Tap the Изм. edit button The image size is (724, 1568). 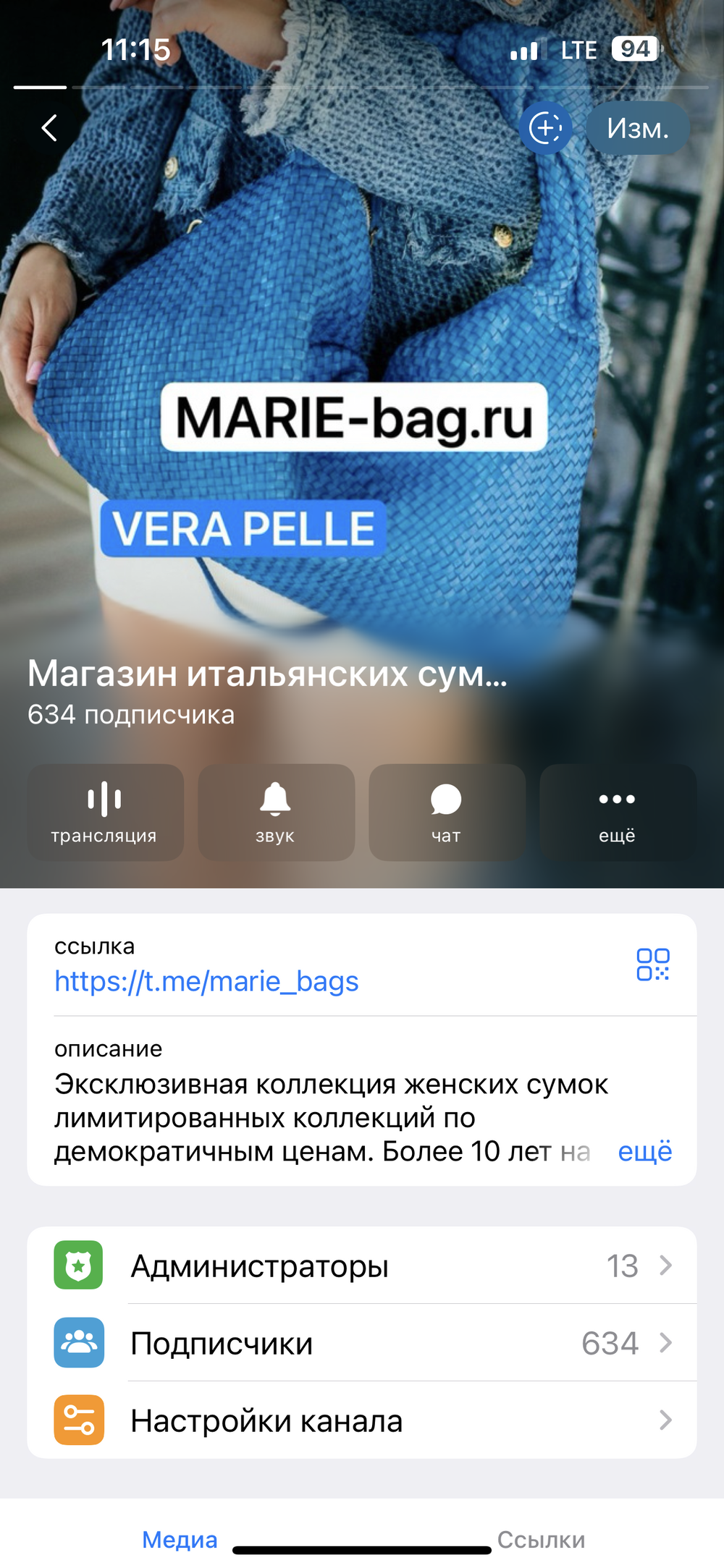click(637, 128)
